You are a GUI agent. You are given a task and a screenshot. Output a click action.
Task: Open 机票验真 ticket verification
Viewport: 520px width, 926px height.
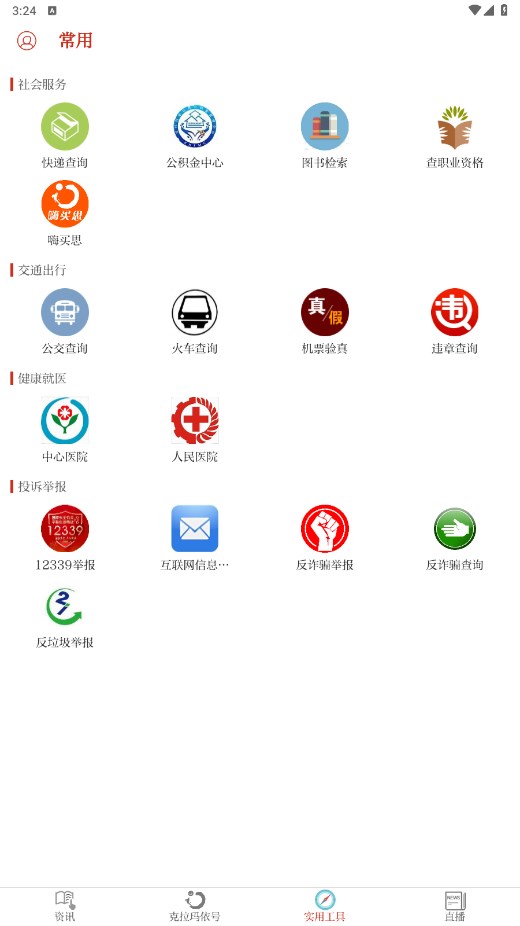pos(325,321)
